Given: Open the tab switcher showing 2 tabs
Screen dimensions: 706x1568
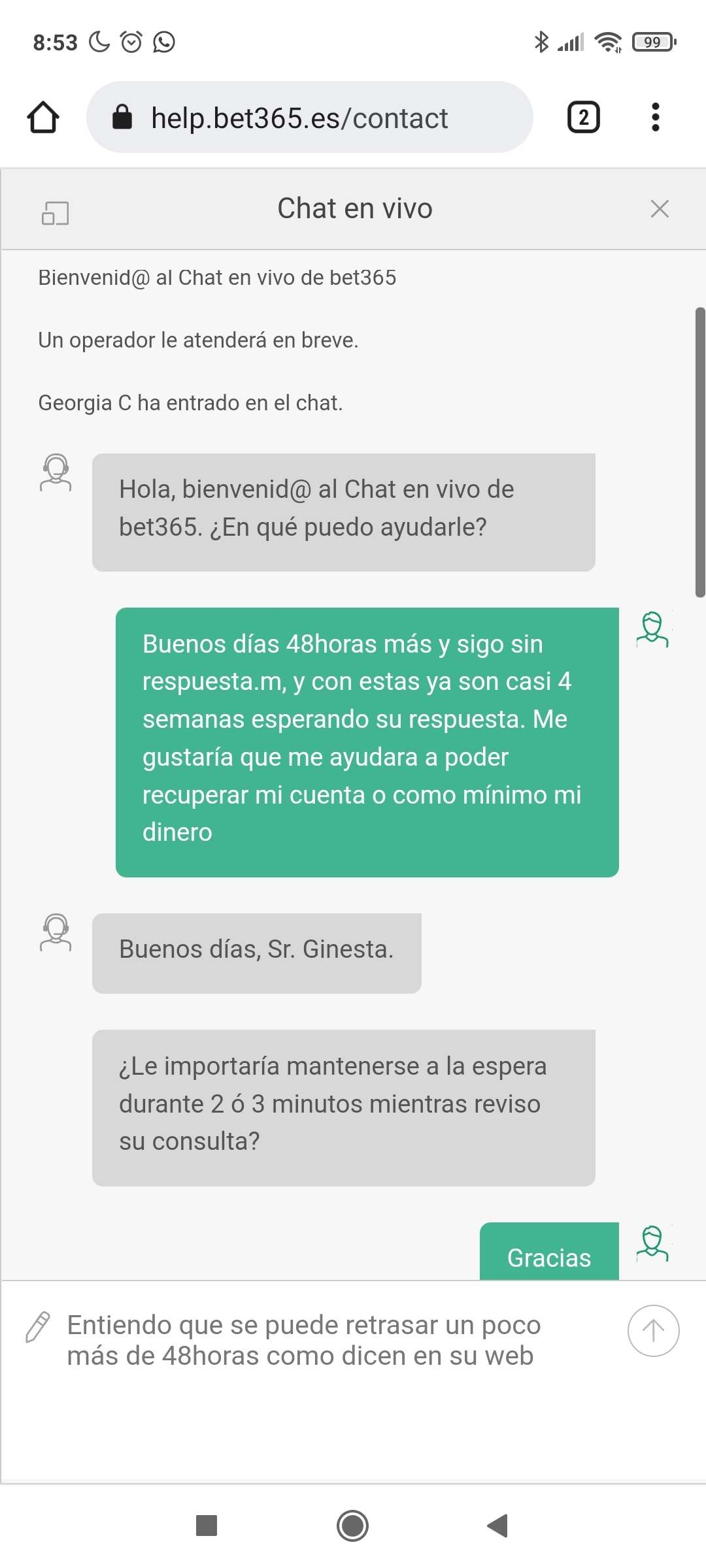Looking at the screenshot, I should click(x=583, y=118).
